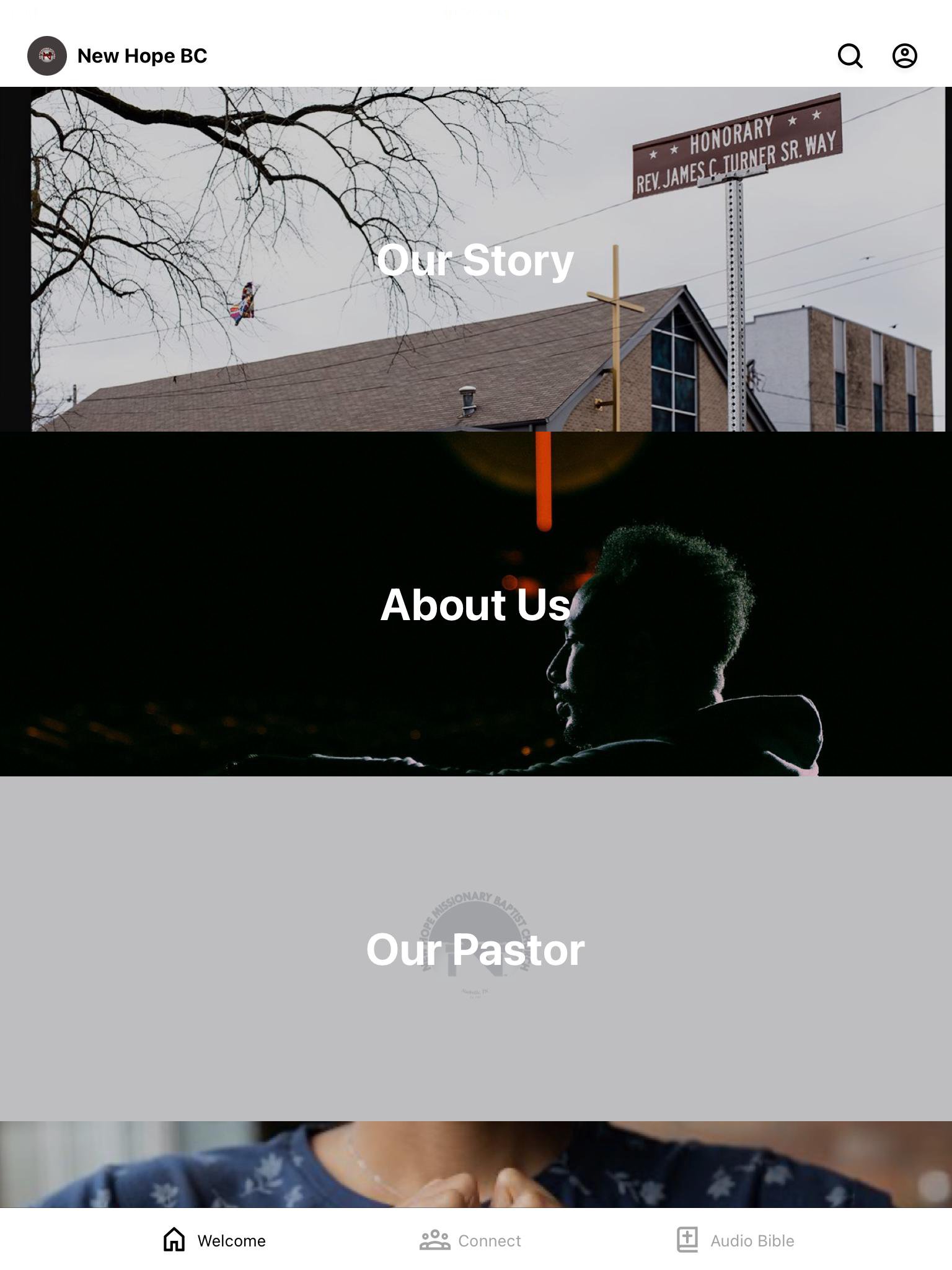Open the partially visible card below Our Pastor
Image resolution: width=952 pixels, height=1270 pixels.
pyautogui.click(x=475, y=1165)
